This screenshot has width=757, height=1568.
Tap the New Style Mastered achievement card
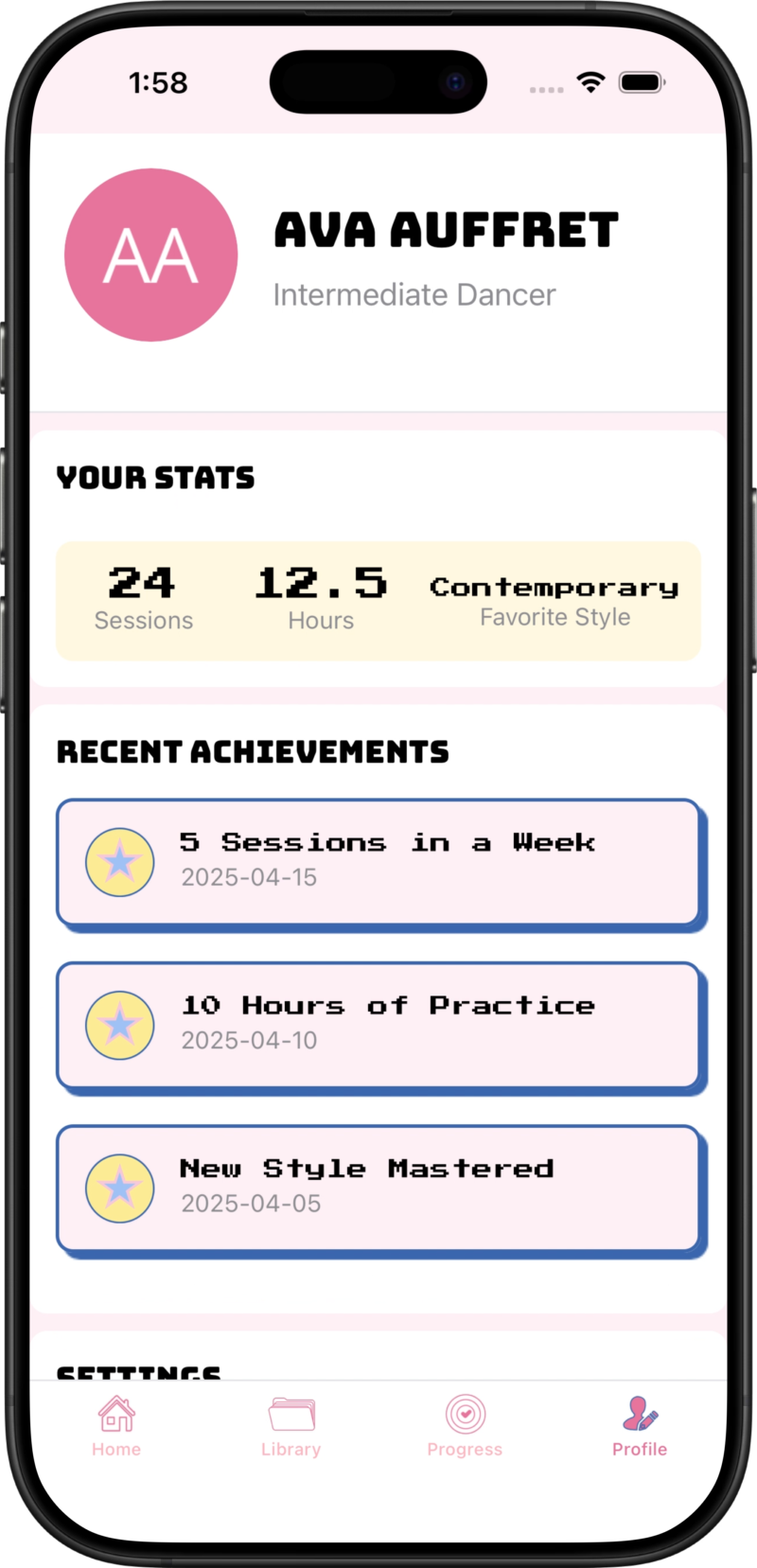click(x=378, y=1188)
